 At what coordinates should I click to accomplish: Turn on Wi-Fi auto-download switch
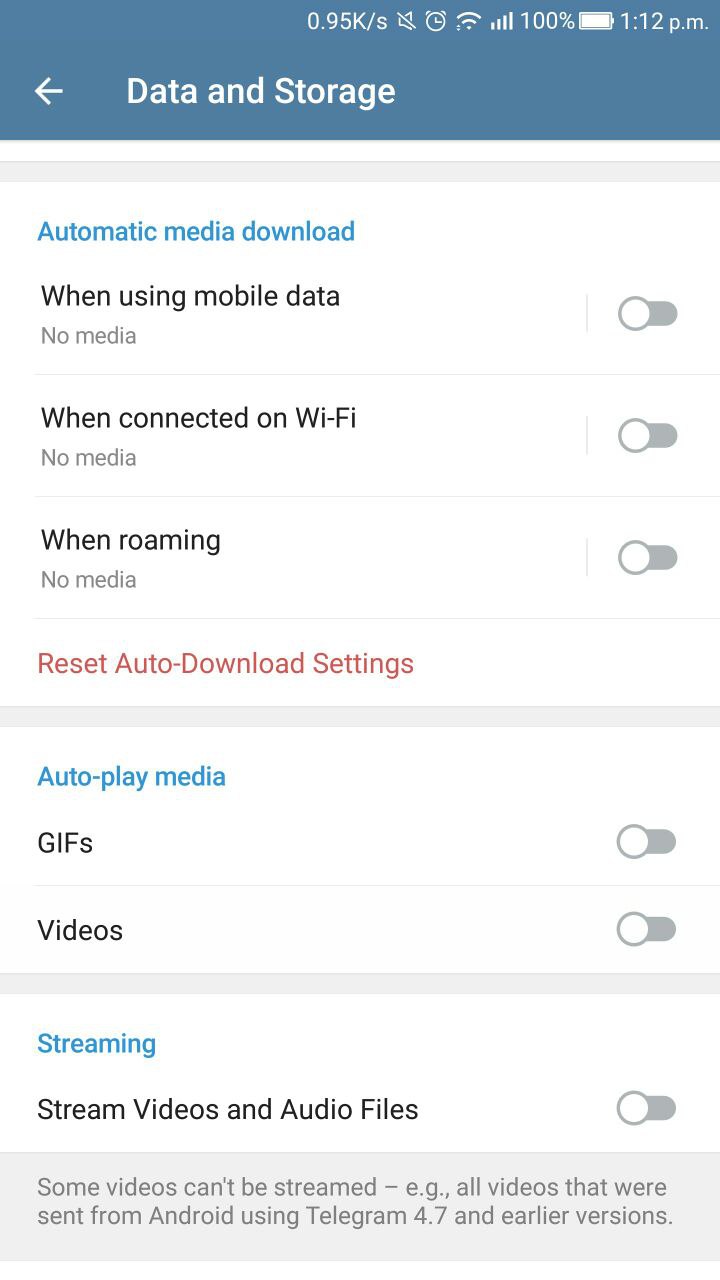[647, 436]
